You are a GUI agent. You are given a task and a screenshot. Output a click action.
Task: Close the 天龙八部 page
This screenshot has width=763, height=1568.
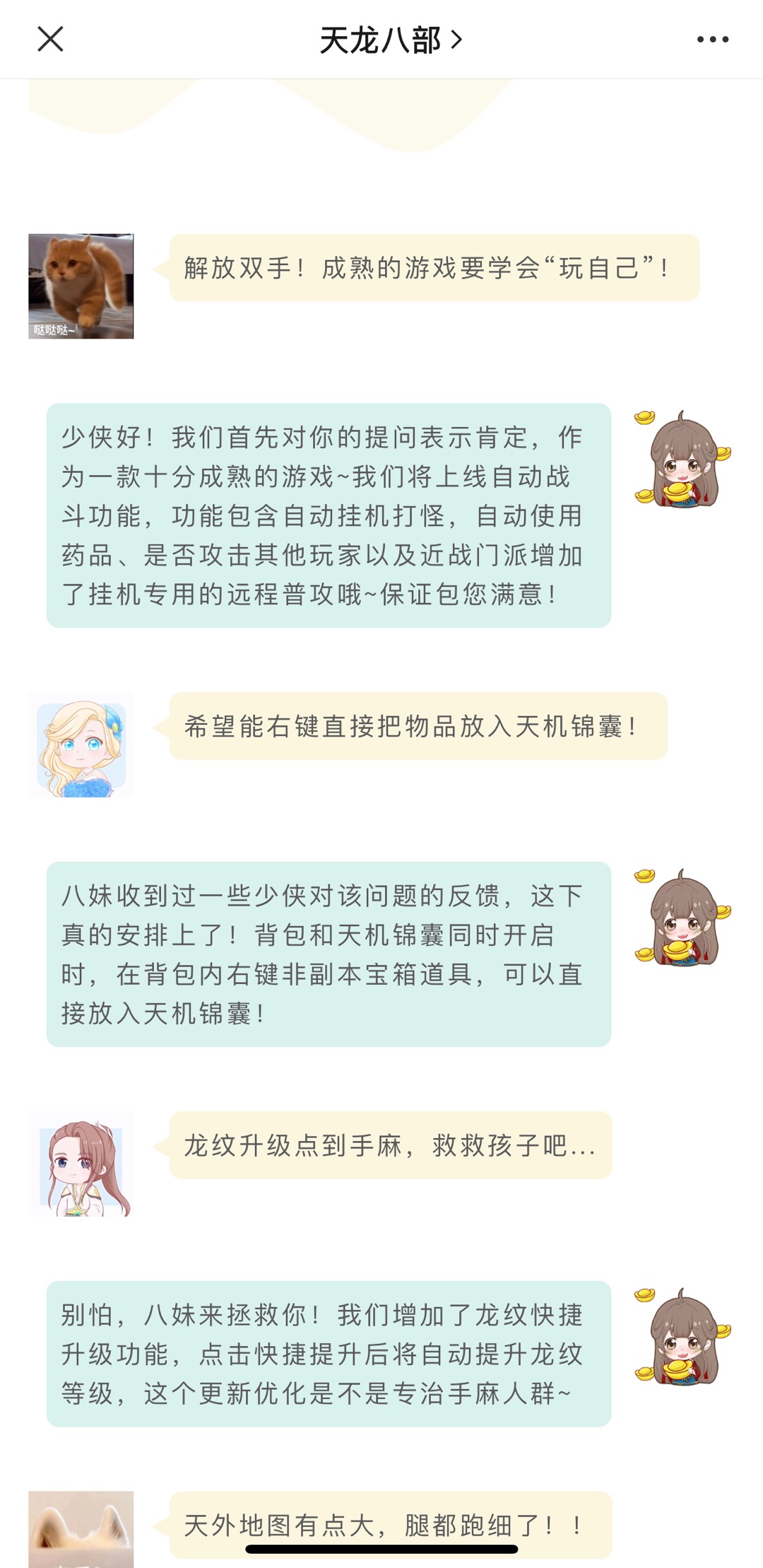50,40
